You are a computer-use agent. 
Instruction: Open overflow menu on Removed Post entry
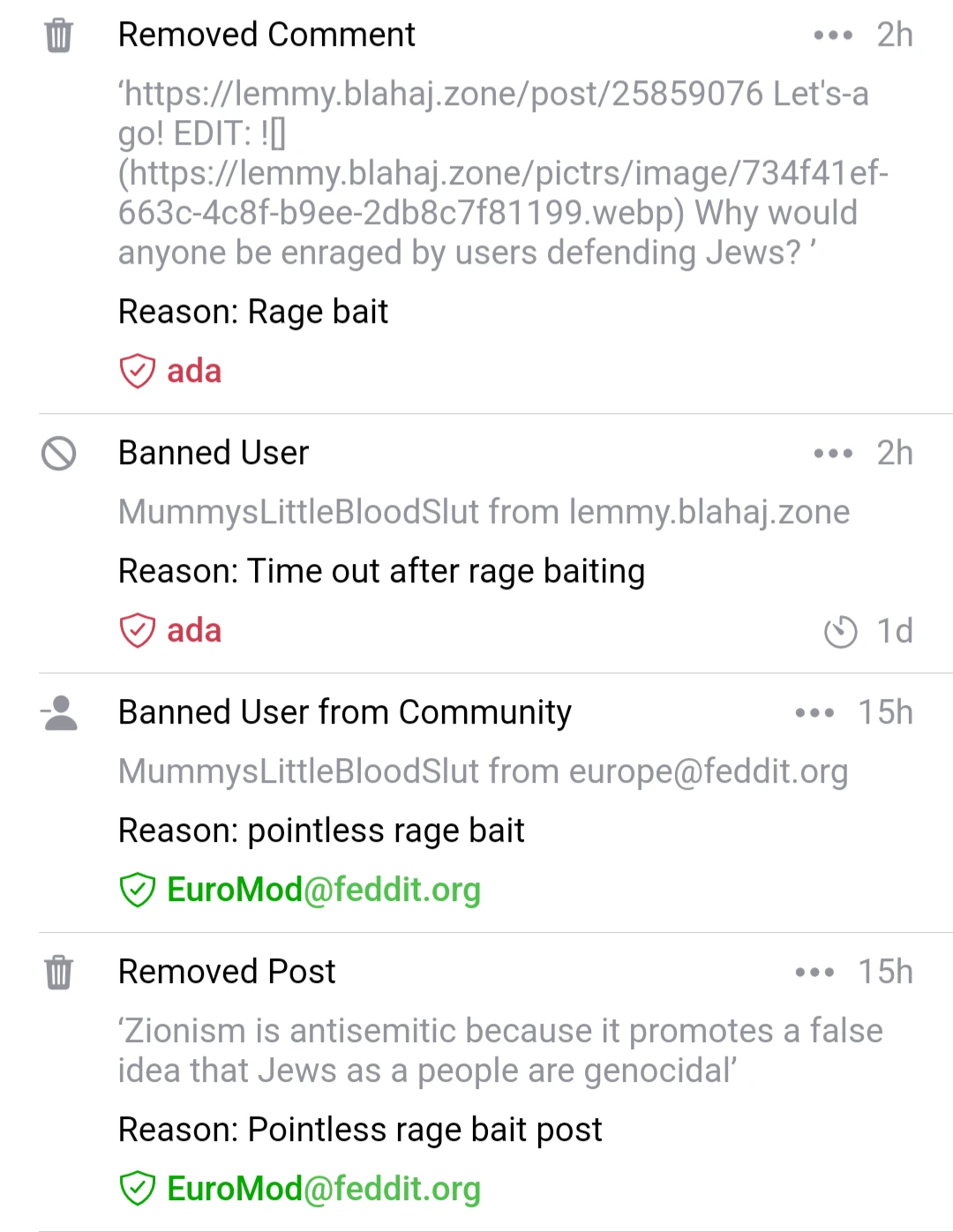click(814, 973)
